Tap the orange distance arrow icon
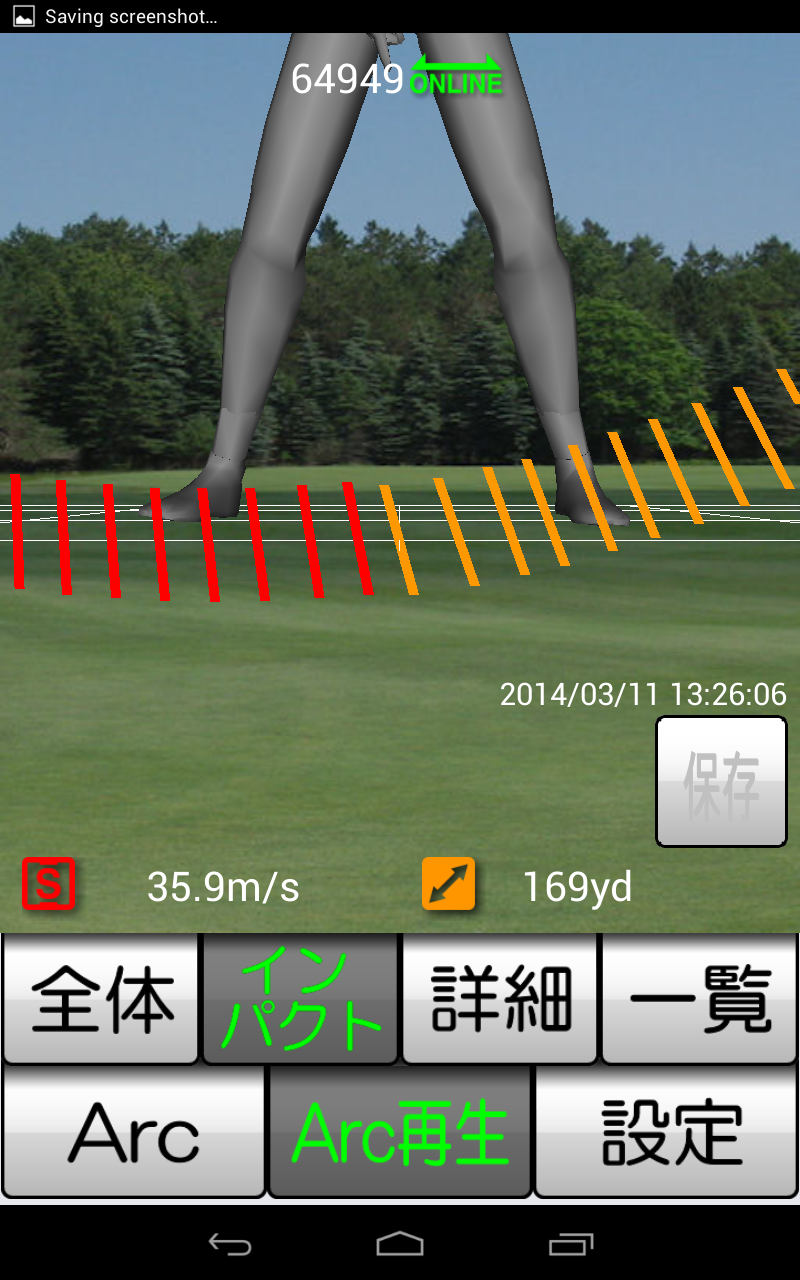The width and height of the screenshot is (800, 1280). pos(448,884)
